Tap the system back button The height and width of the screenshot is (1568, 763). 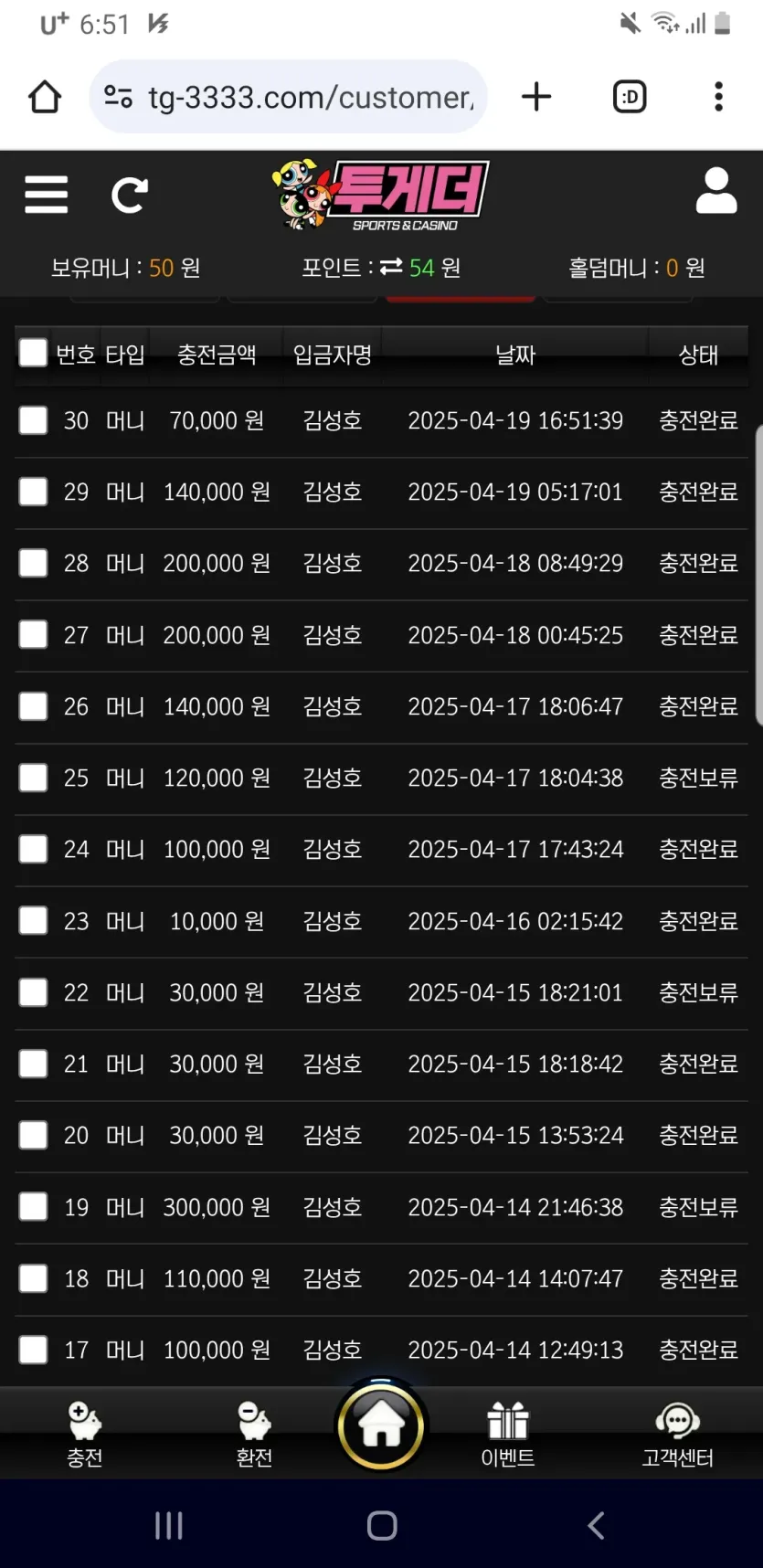pyautogui.click(x=596, y=1525)
